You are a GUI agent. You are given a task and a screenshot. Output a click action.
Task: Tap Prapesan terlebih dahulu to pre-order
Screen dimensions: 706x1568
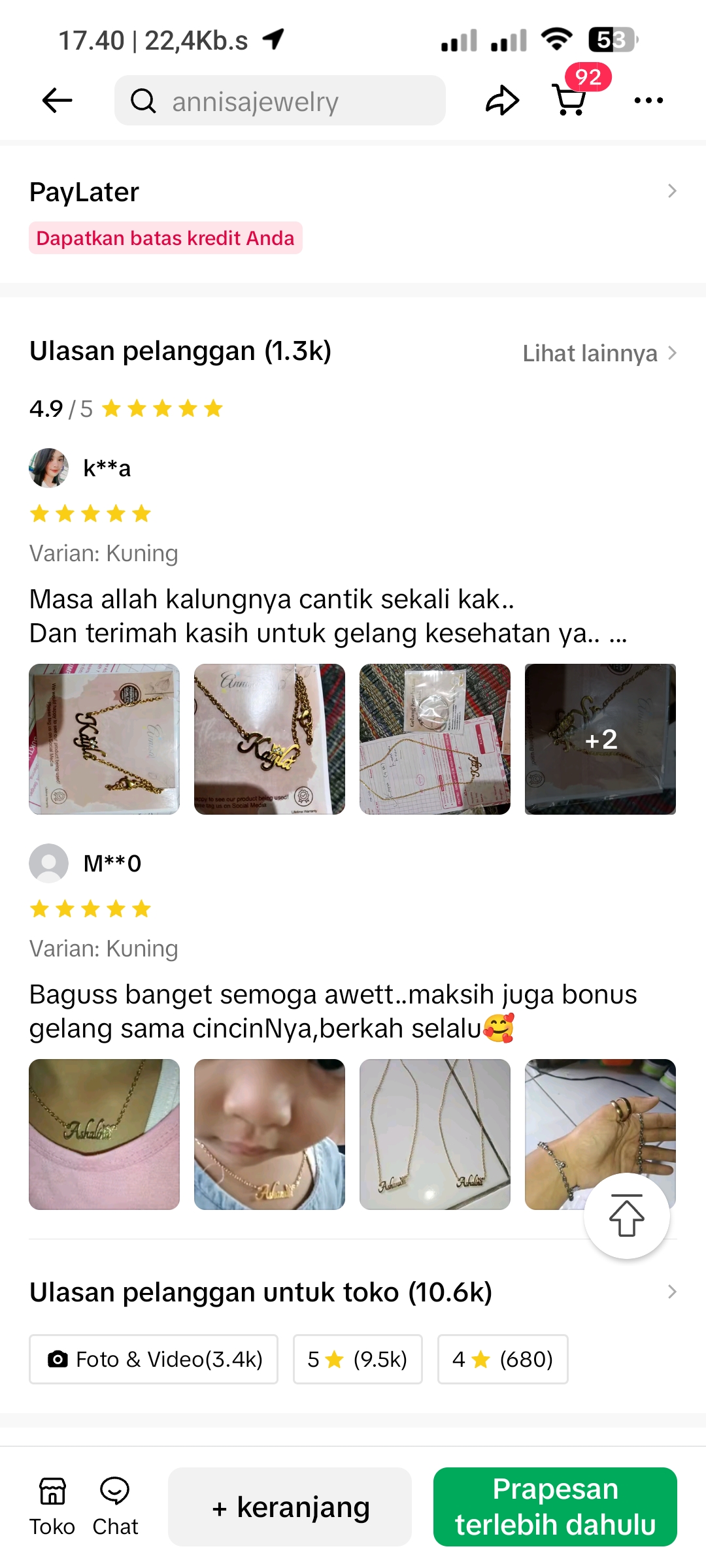click(555, 1507)
